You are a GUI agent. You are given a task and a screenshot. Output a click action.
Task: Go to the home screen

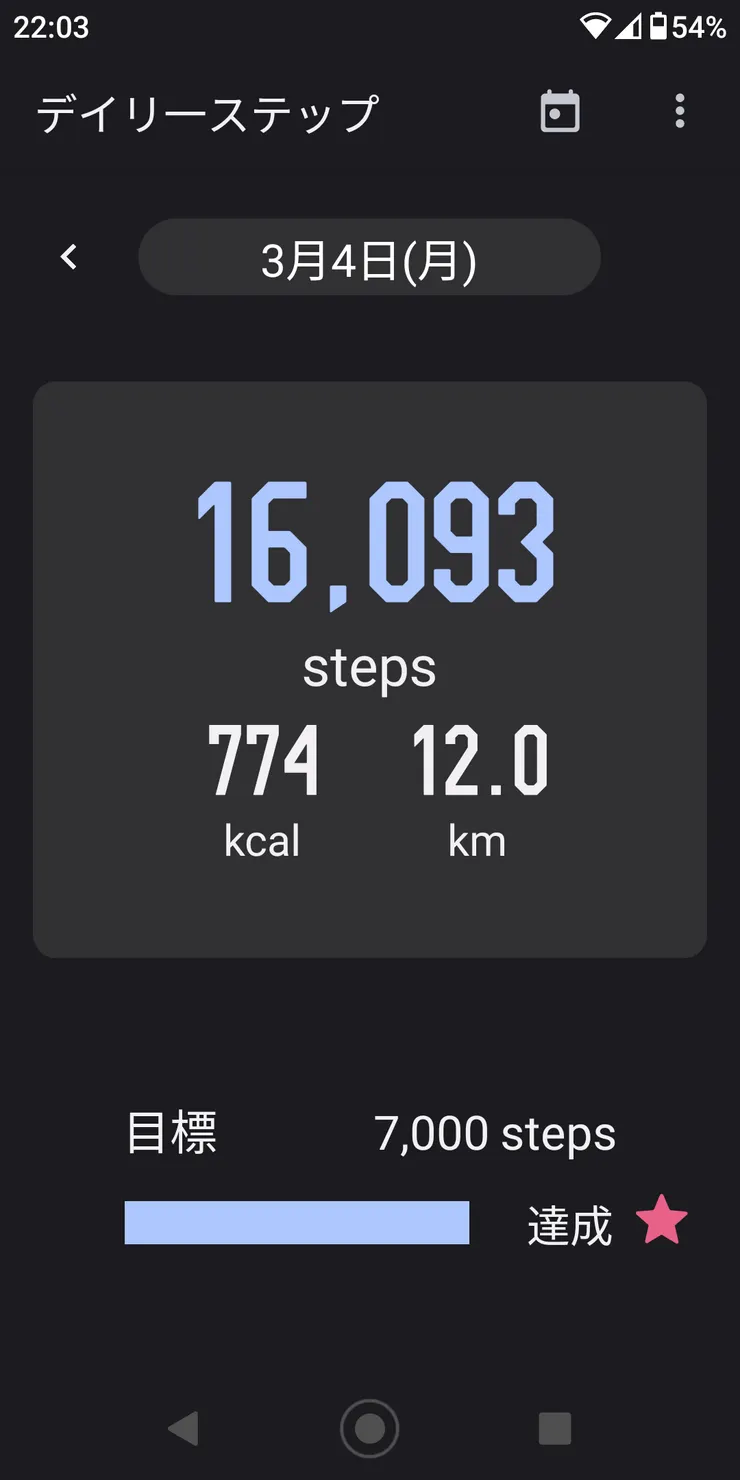pos(369,1428)
